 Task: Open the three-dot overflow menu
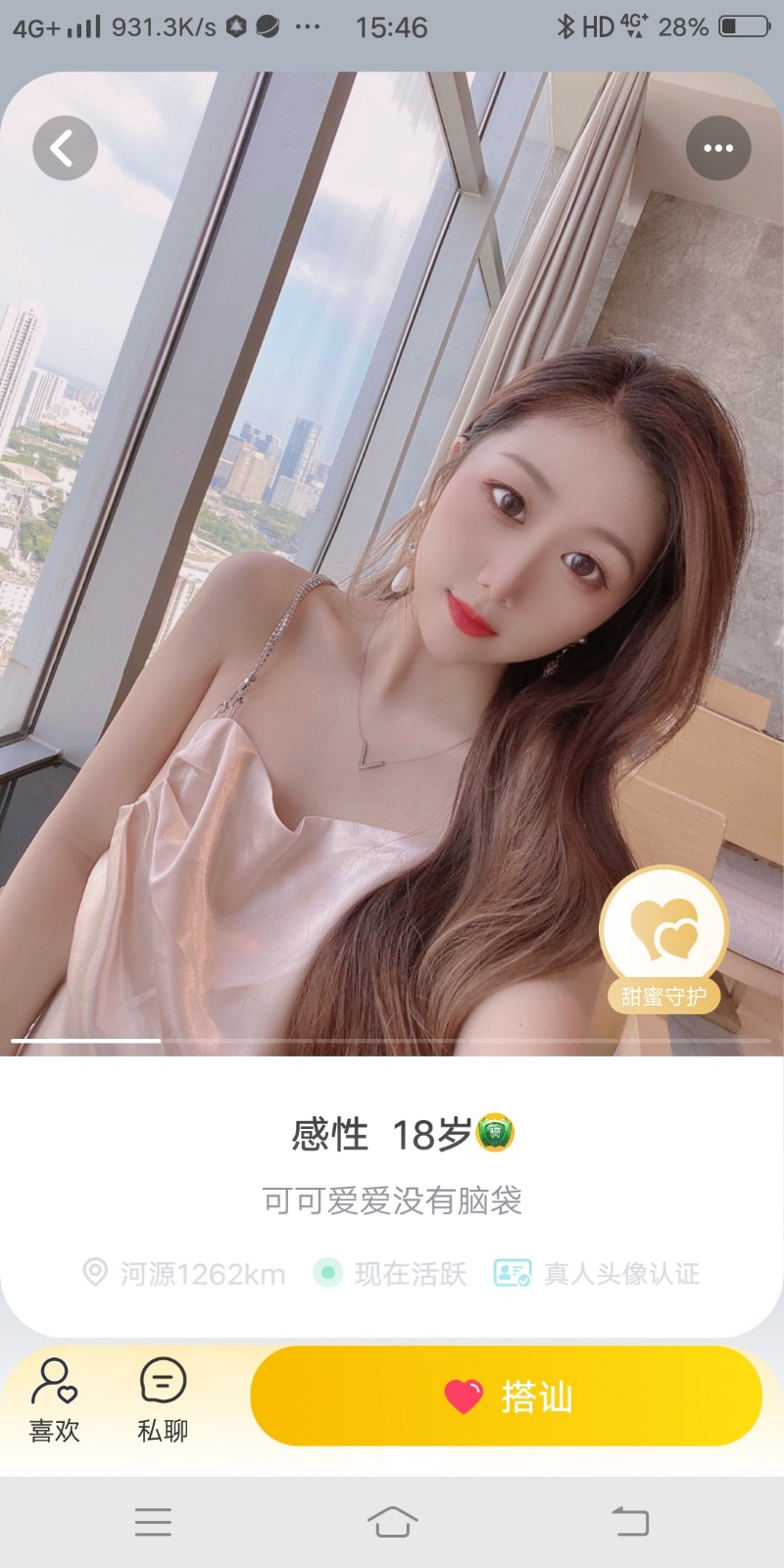(x=717, y=149)
